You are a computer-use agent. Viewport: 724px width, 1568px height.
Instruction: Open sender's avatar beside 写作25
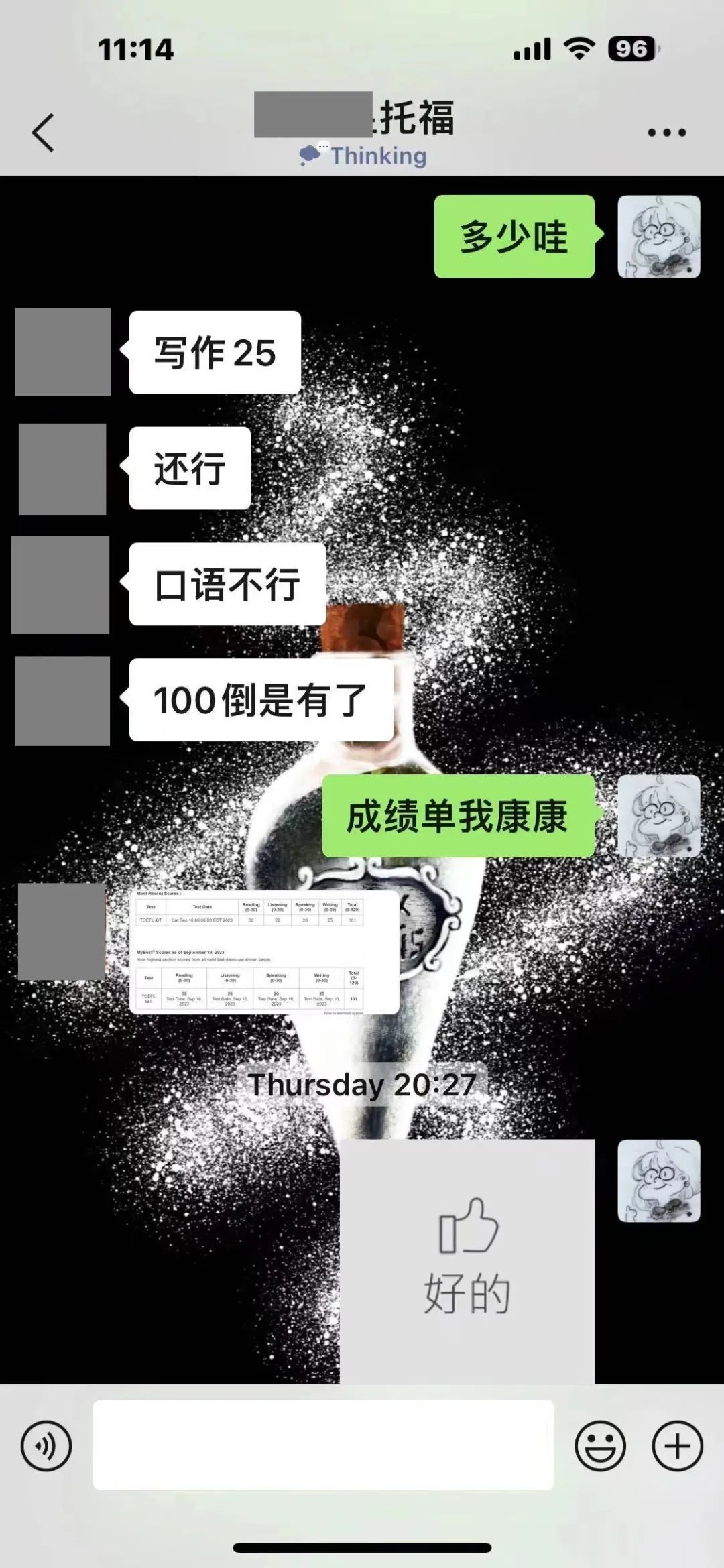tap(62, 352)
